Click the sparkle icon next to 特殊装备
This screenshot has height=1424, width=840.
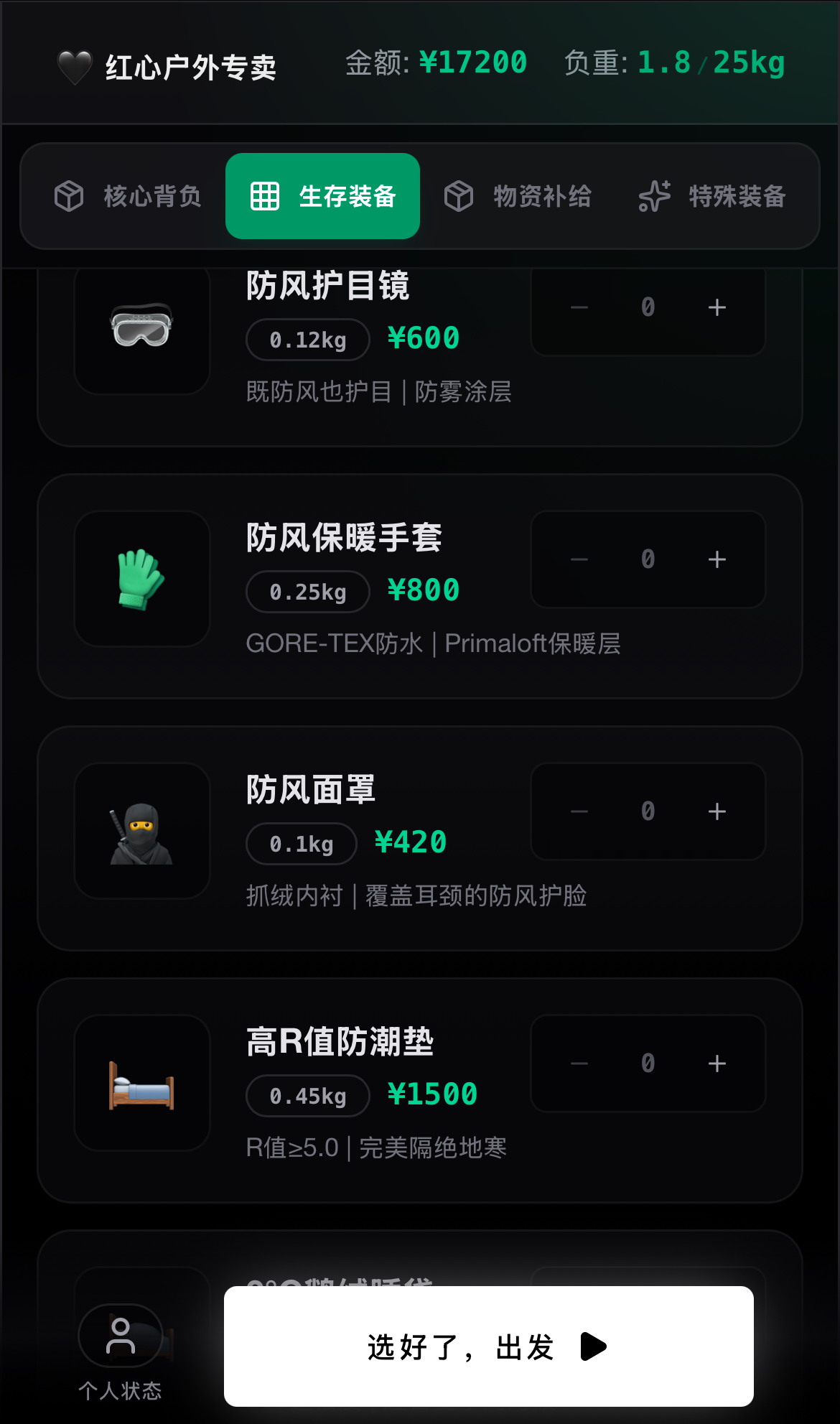click(654, 195)
